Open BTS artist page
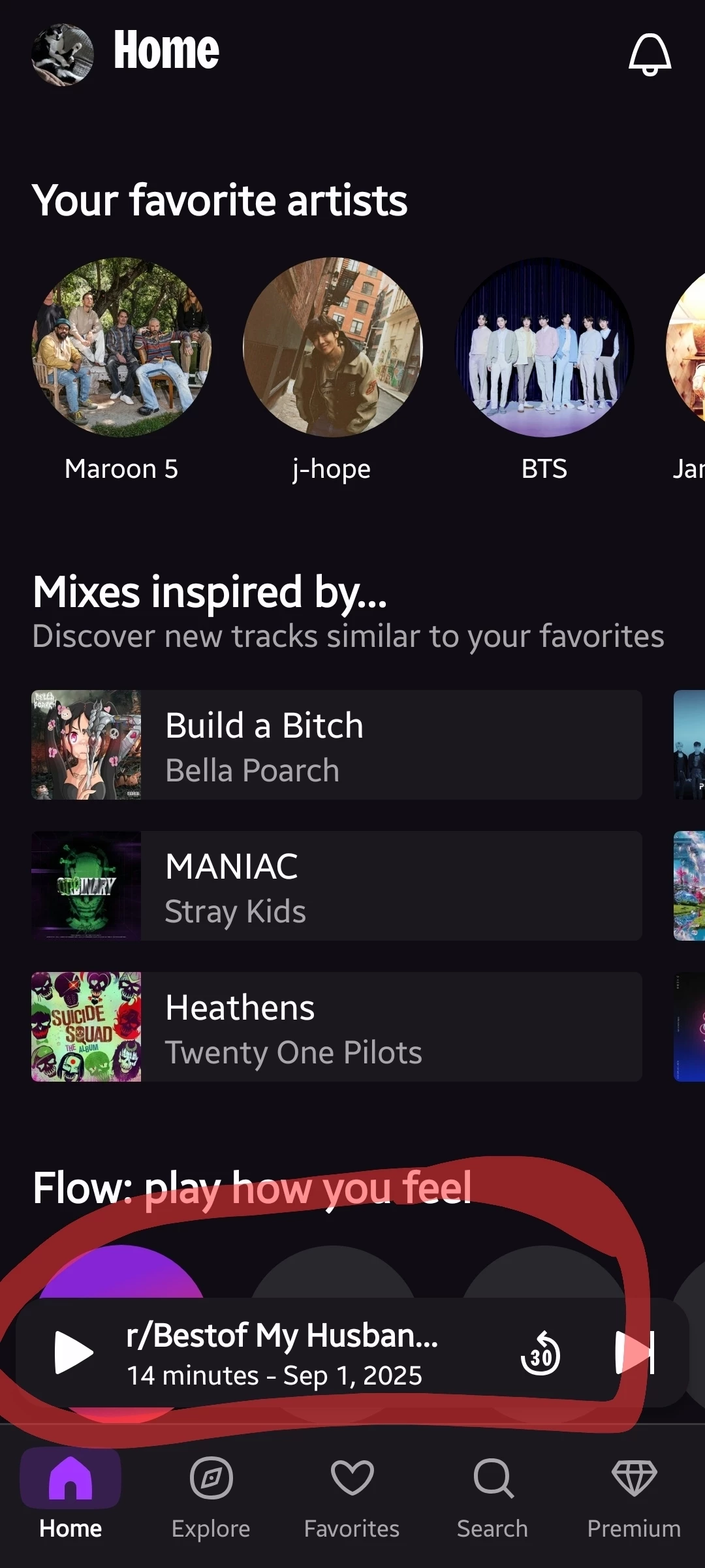The width and height of the screenshot is (705, 1568). click(544, 348)
